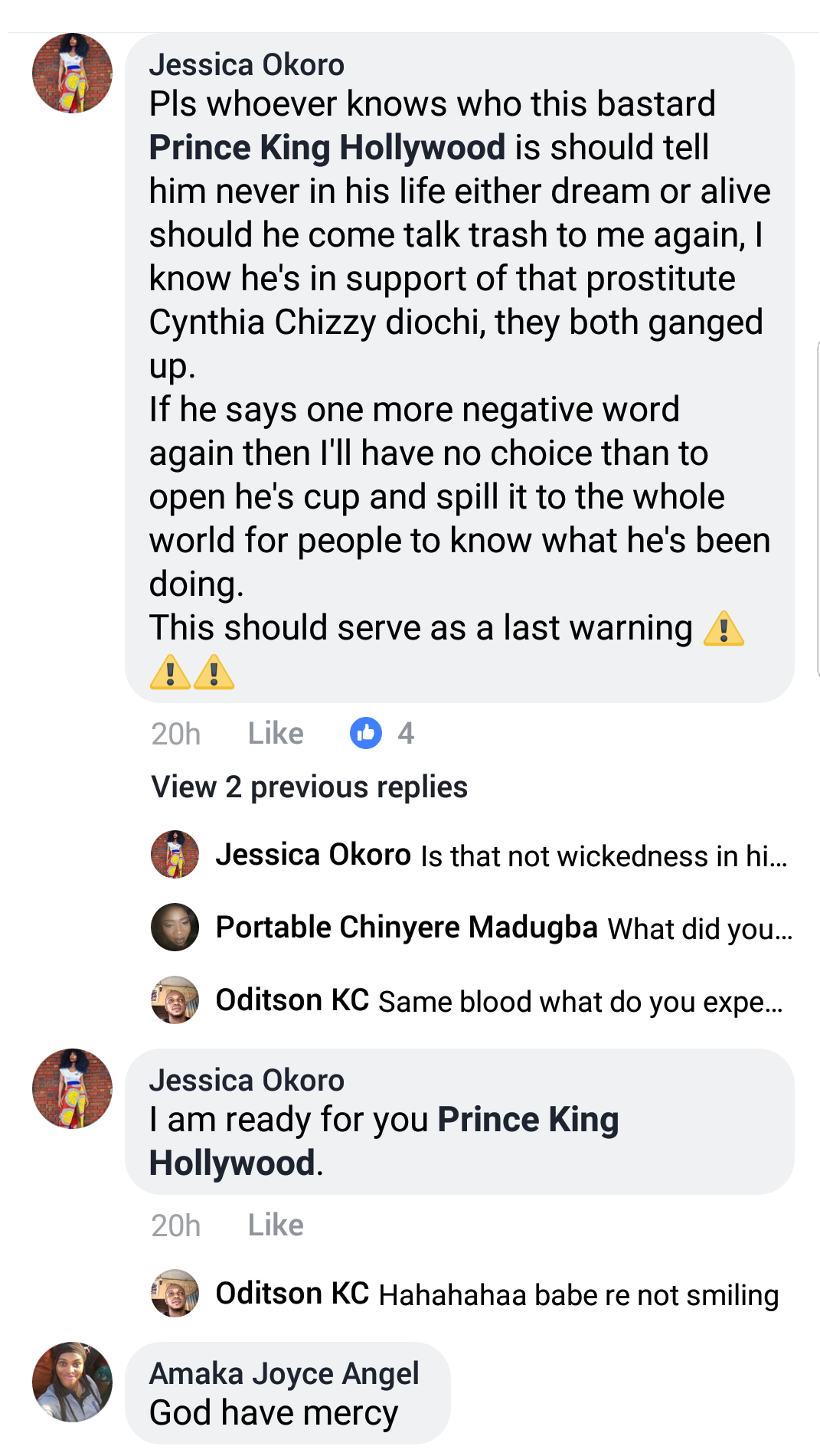Expand View 2 previous replies
The image size is (820, 1456).
(x=309, y=787)
